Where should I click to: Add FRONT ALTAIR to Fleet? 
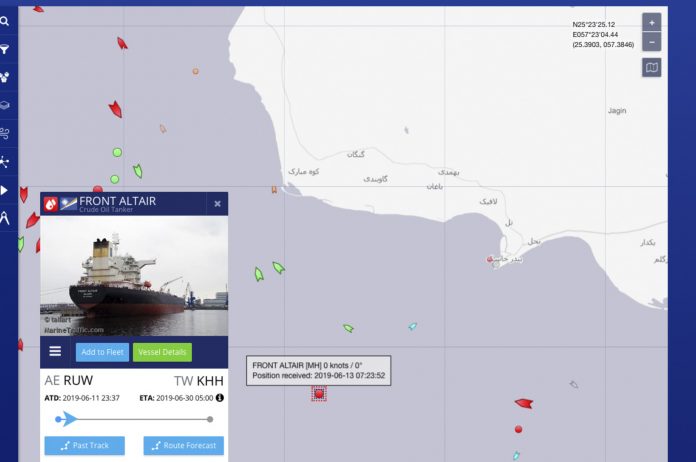[x=102, y=352]
